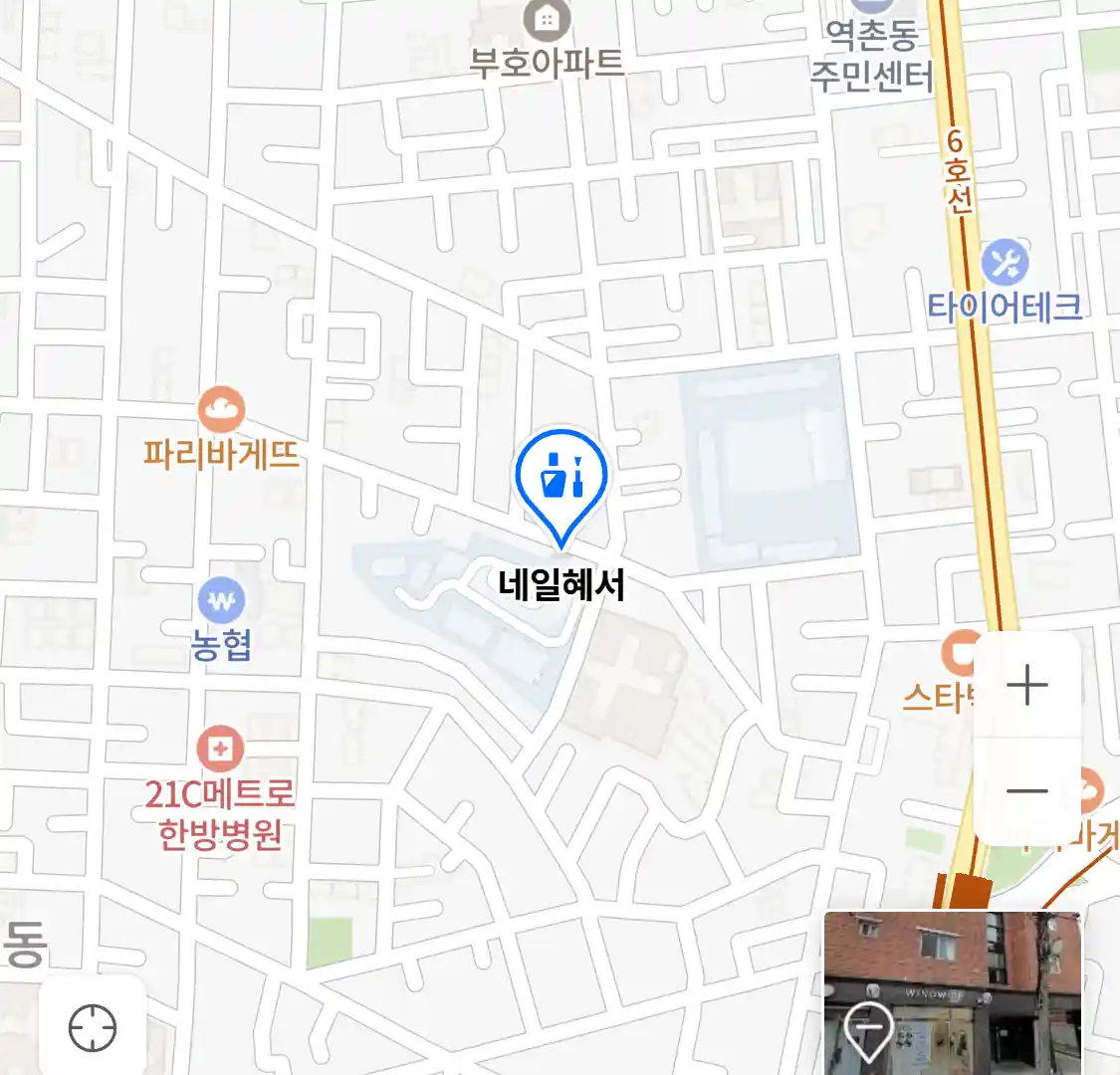This screenshot has height=1075, width=1120.
Task: Open the 파리바게뜨 bakery marker
Action: [221, 410]
